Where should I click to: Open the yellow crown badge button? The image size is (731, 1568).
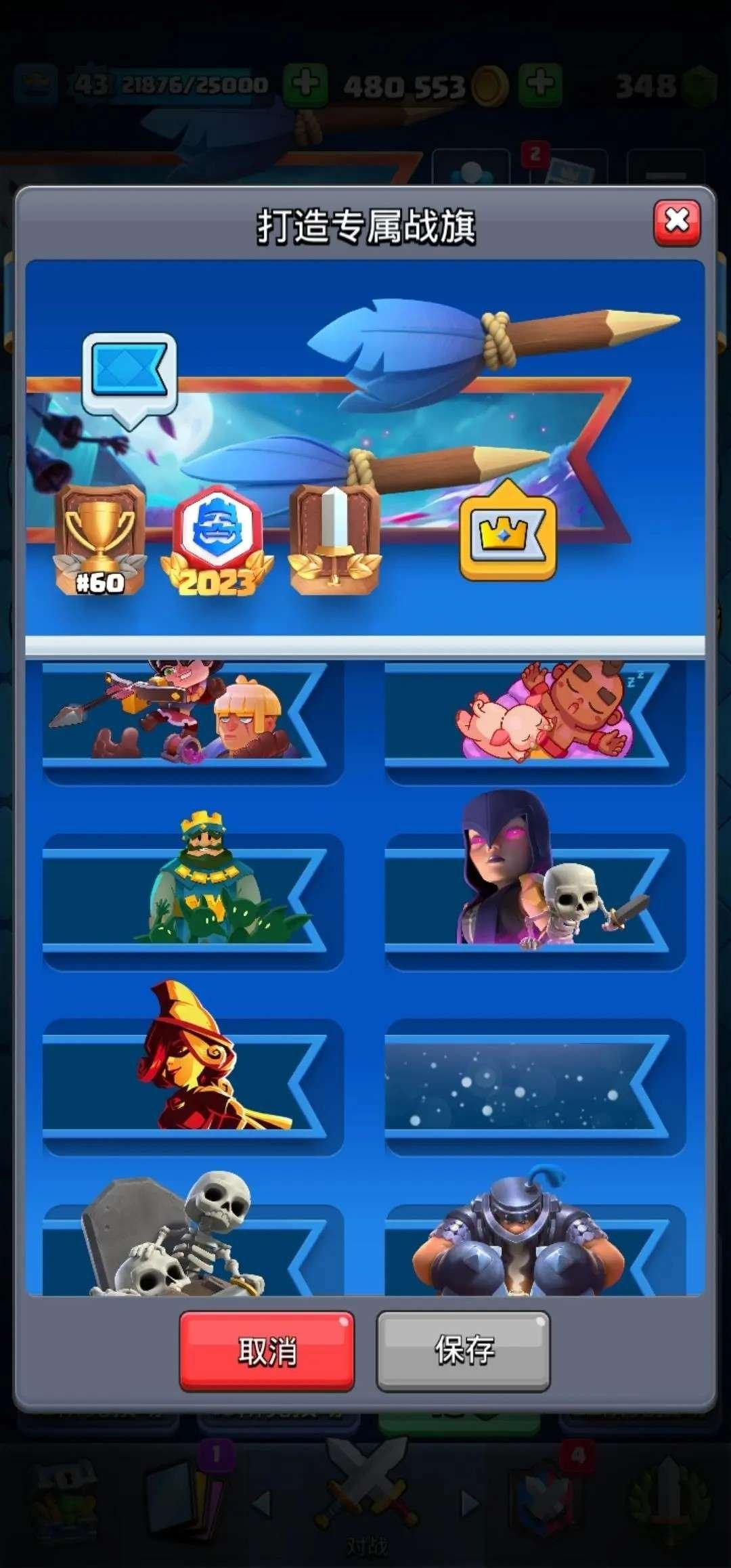508,533
